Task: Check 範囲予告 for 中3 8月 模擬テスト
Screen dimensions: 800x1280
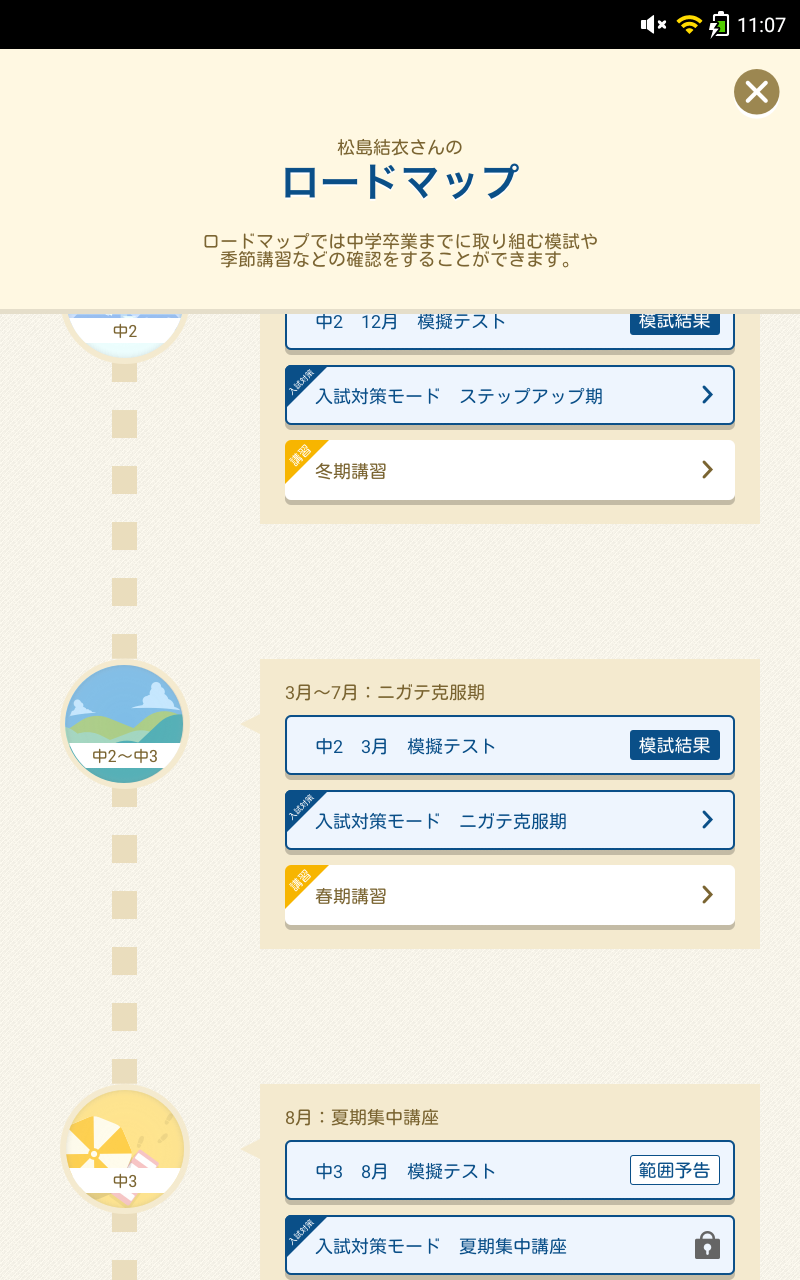Action: (674, 1170)
